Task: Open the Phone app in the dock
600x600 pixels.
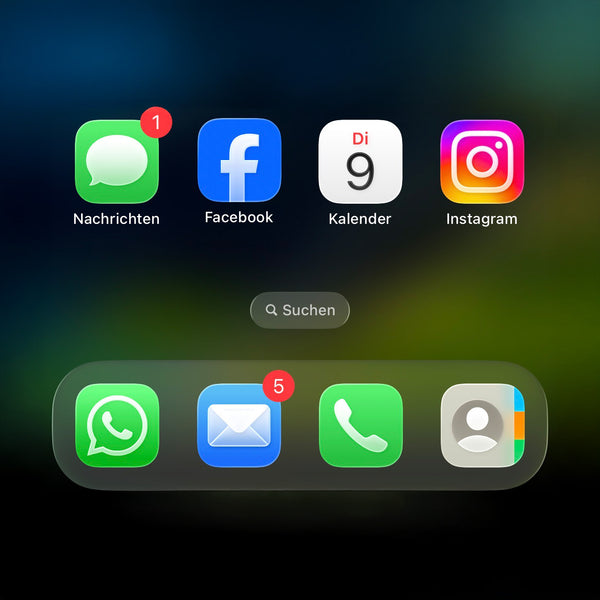Action: 360,425
